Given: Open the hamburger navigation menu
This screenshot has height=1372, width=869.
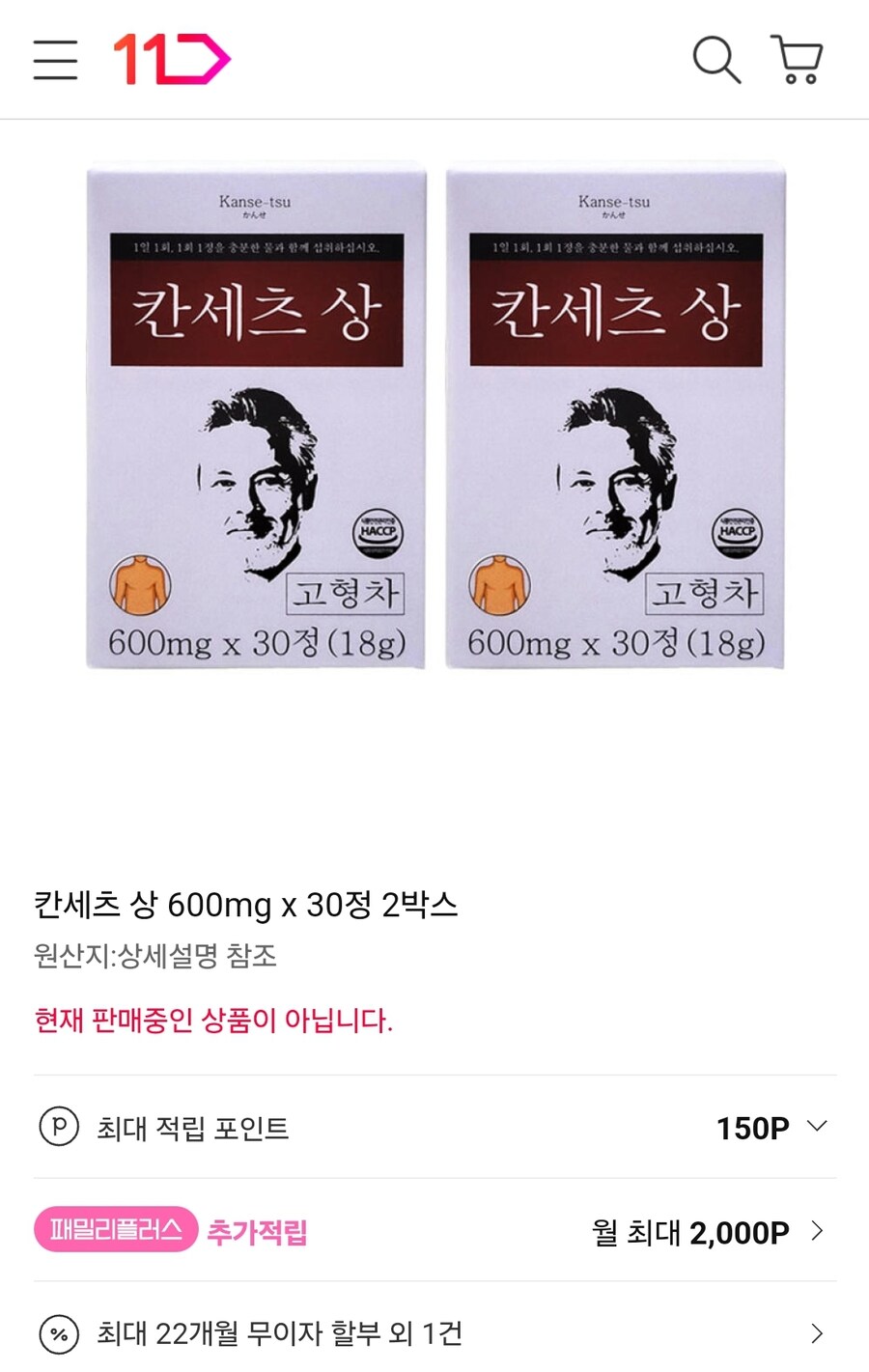Looking at the screenshot, I should (x=55, y=60).
